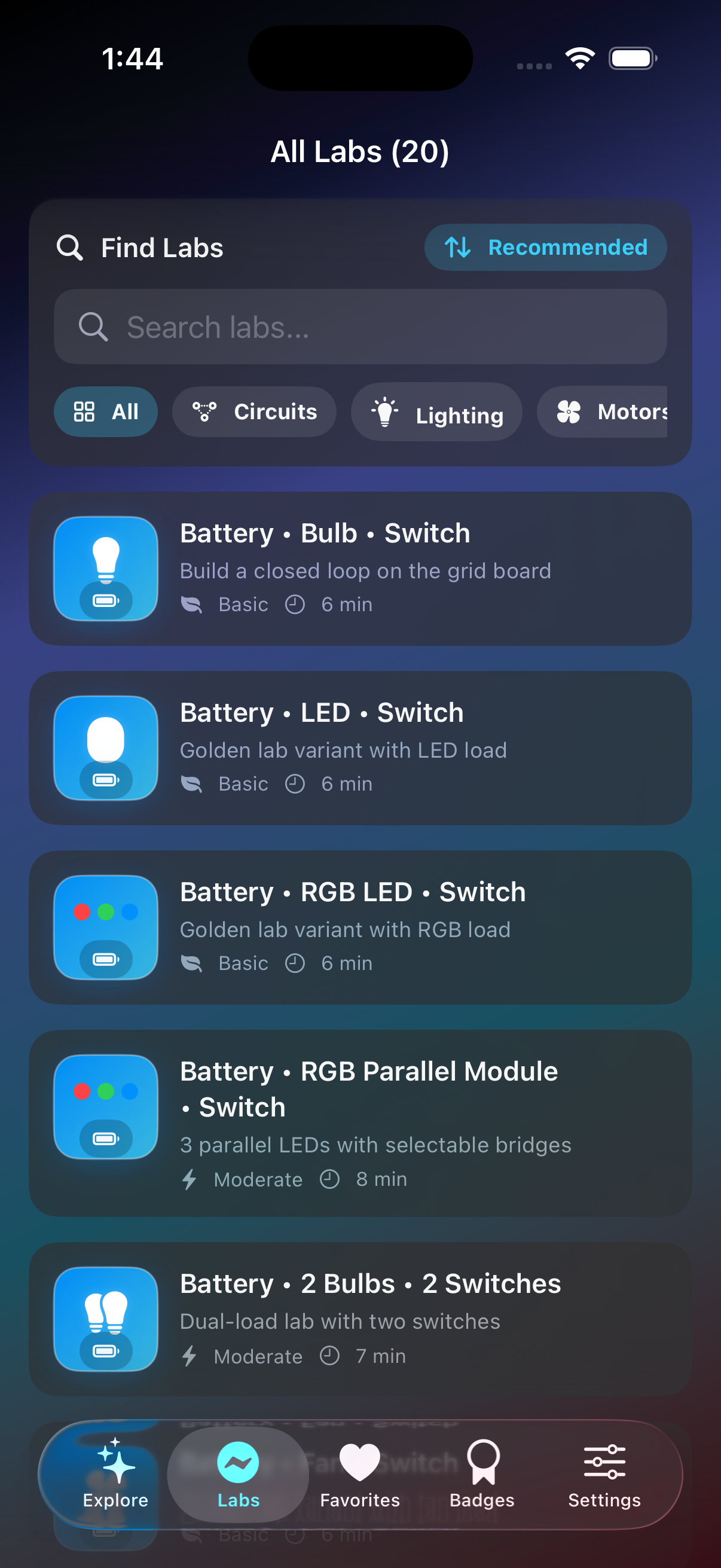Viewport: 721px width, 1568px height.
Task: Open the Battery • Bulb • Switch lab
Action: click(x=360, y=569)
